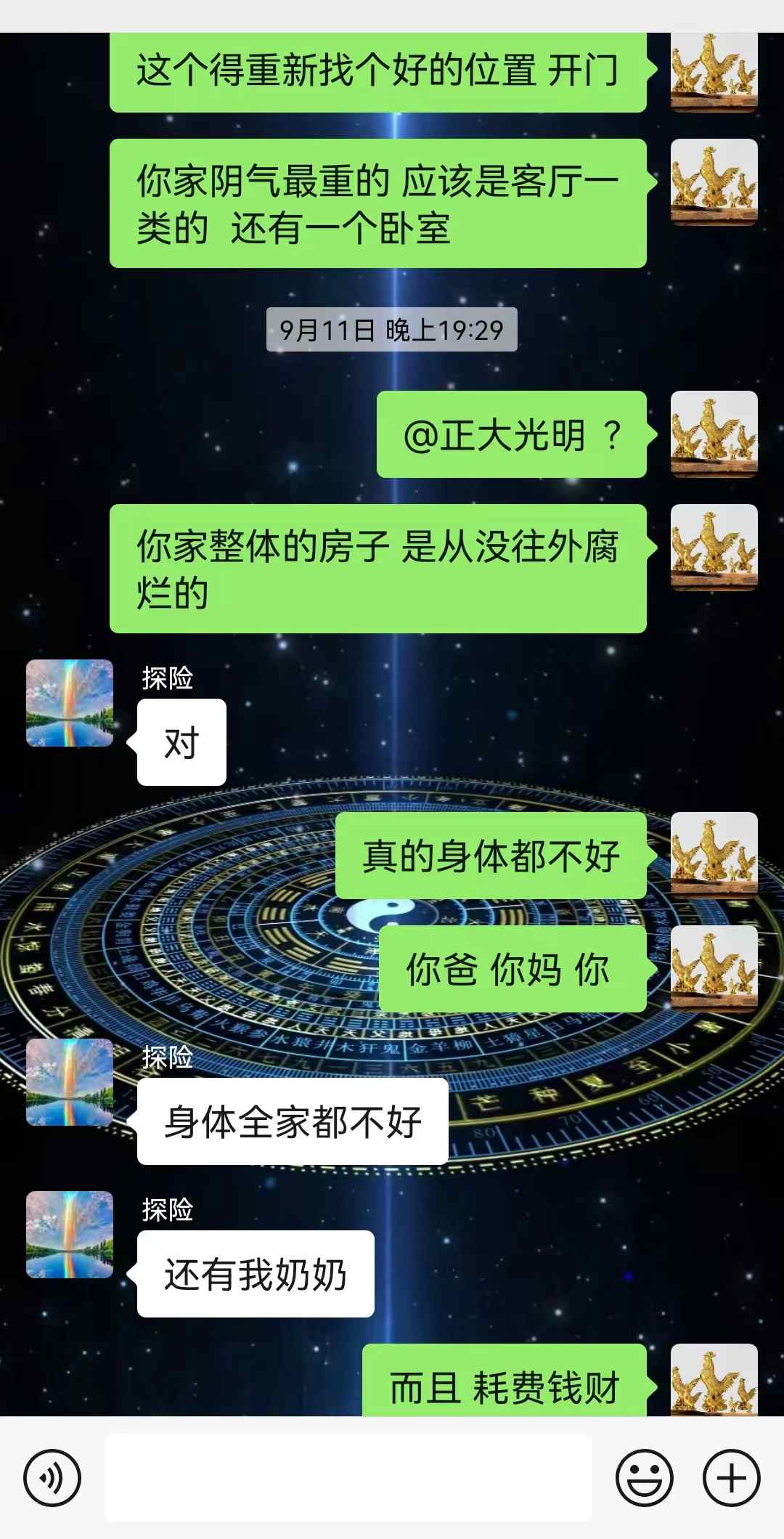The height and width of the screenshot is (1539, 784).
Task: Tap golden rooster avatar beside @正大光明 message
Action: 714,434
